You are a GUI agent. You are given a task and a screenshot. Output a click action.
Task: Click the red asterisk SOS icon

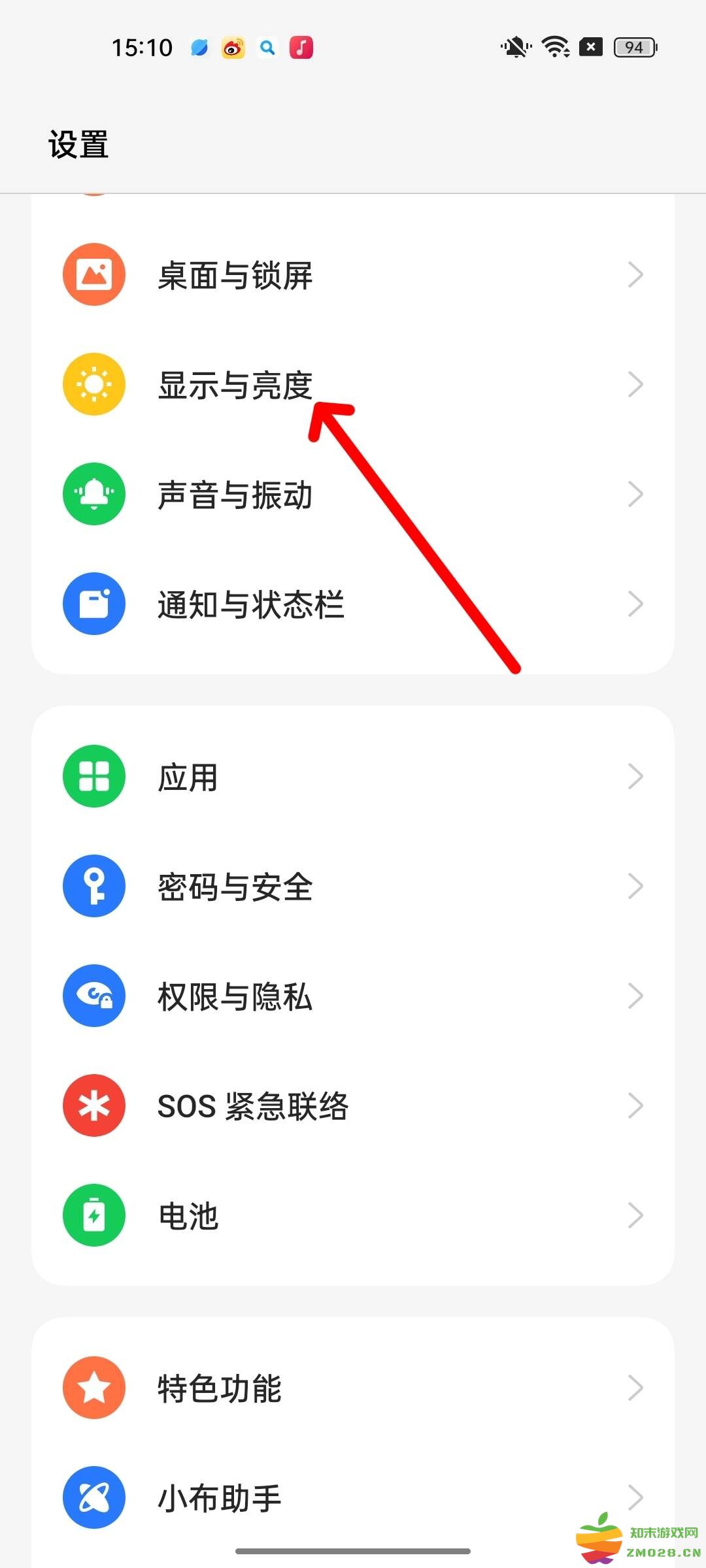coord(93,1105)
